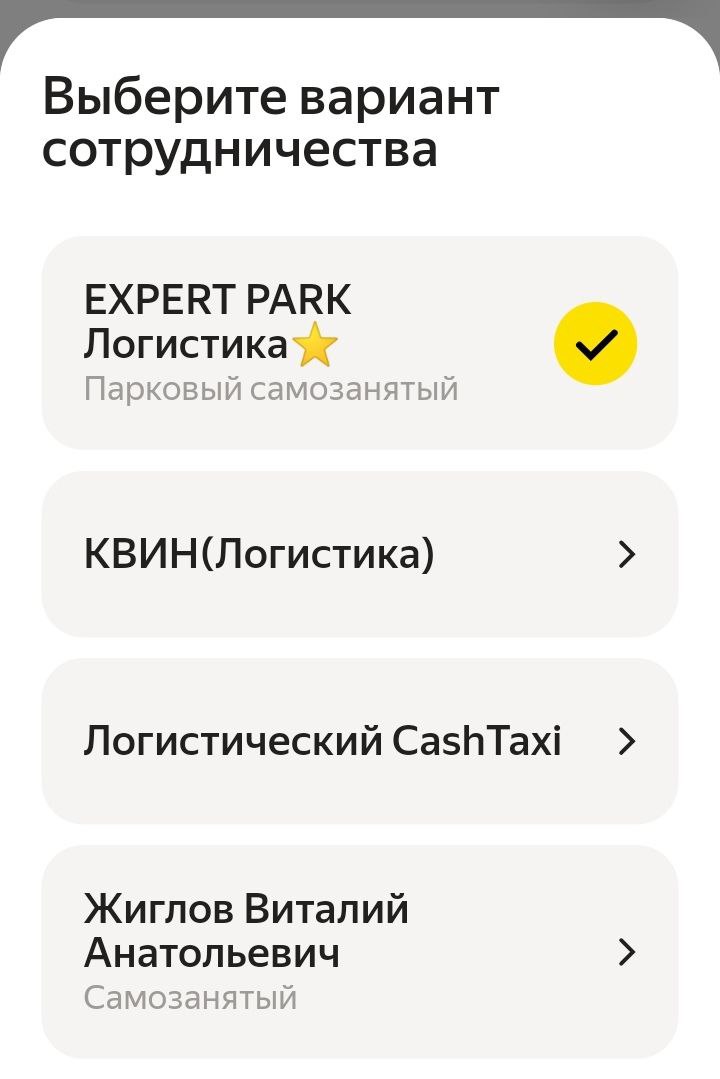
Task: Open the КВИН(Логистика) cooperation option
Action: click(359, 553)
